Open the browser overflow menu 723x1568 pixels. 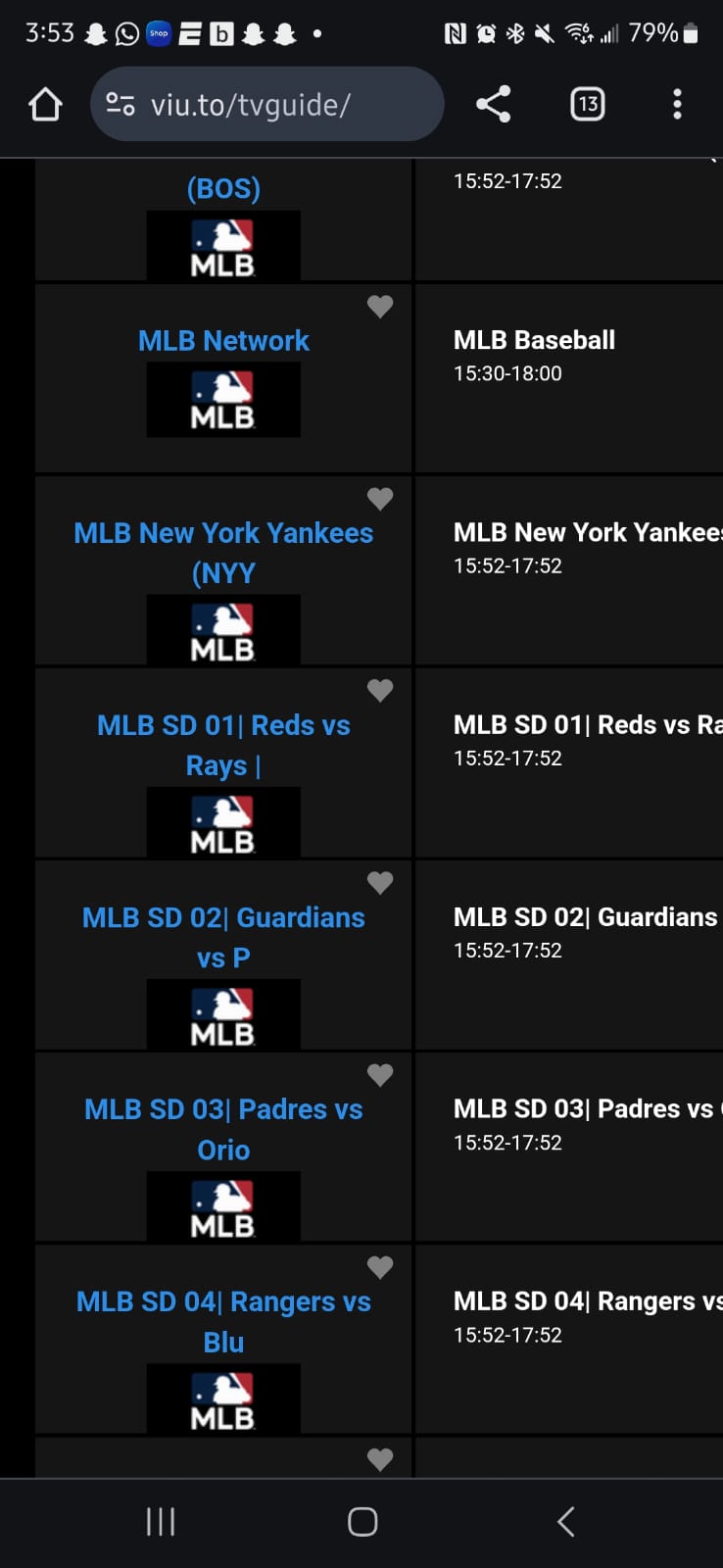click(x=677, y=104)
